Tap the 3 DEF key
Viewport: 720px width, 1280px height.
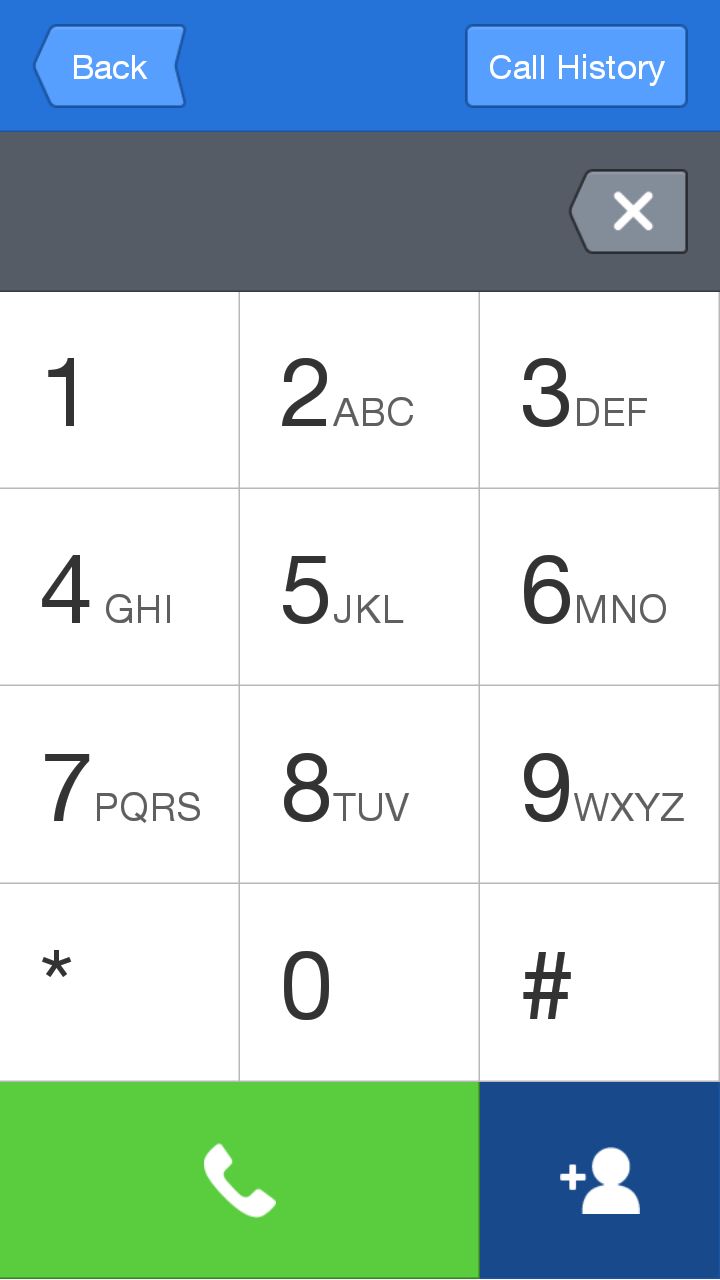tap(599, 390)
